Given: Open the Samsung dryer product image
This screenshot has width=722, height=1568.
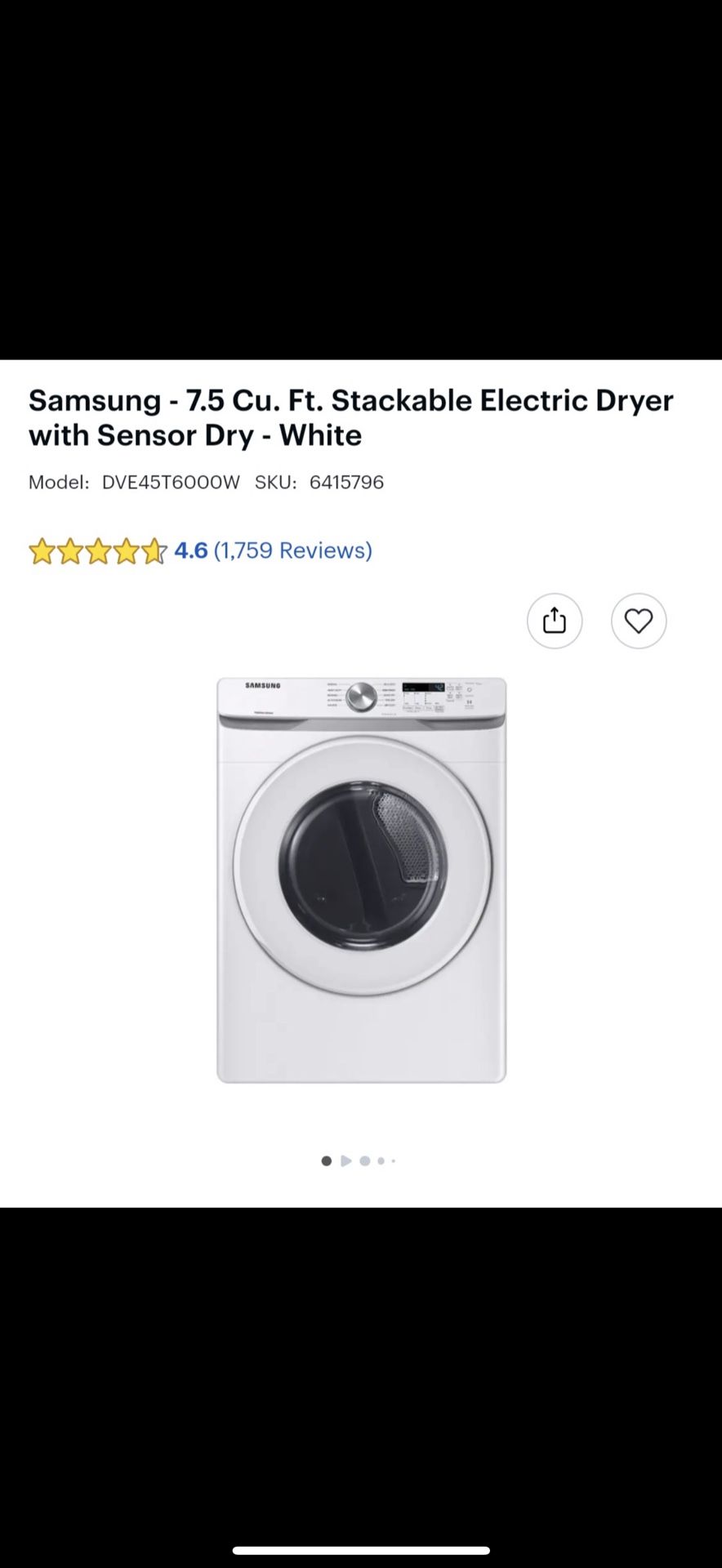Looking at the screenshot, I should pyautogui.click(x=361, y=880).
